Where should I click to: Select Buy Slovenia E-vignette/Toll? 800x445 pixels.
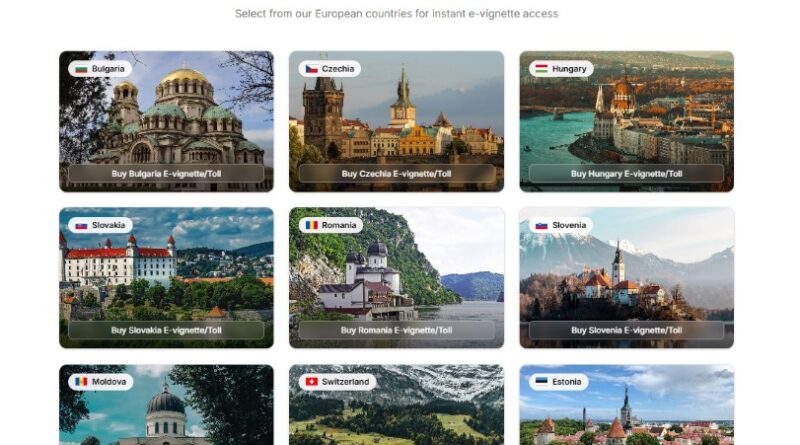pyautogui.click(x=626, y=330)
